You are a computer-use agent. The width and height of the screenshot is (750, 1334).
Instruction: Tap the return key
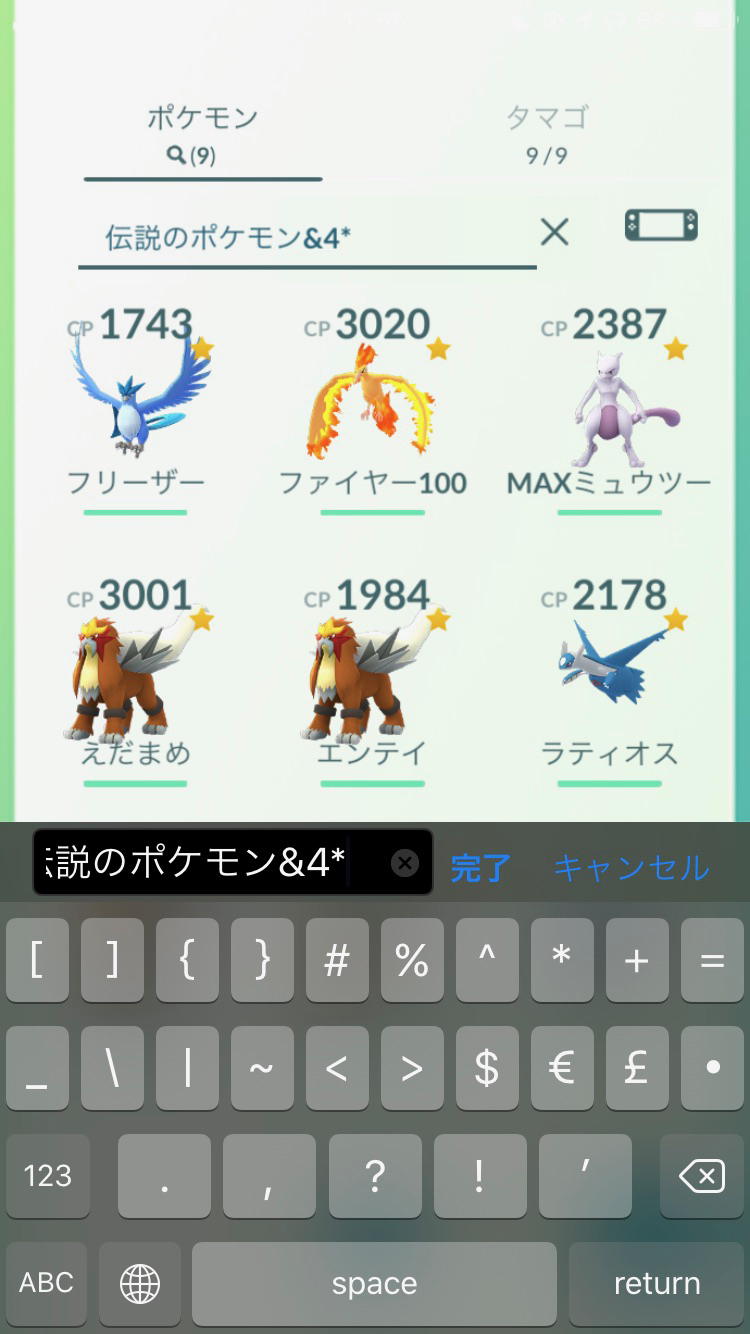coord(657,1283)
